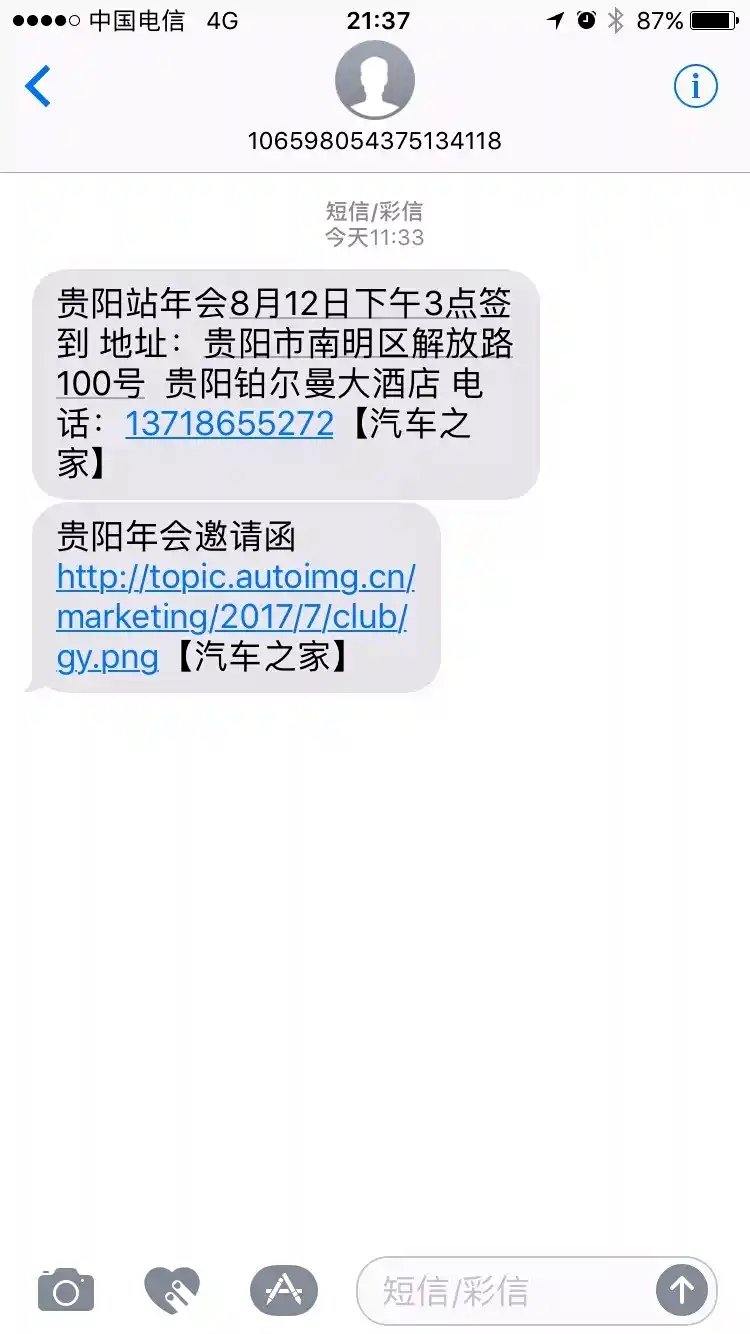Open the camera to attach a photo
Screen dimensions: 750x1334
[x=66, y=1290]
